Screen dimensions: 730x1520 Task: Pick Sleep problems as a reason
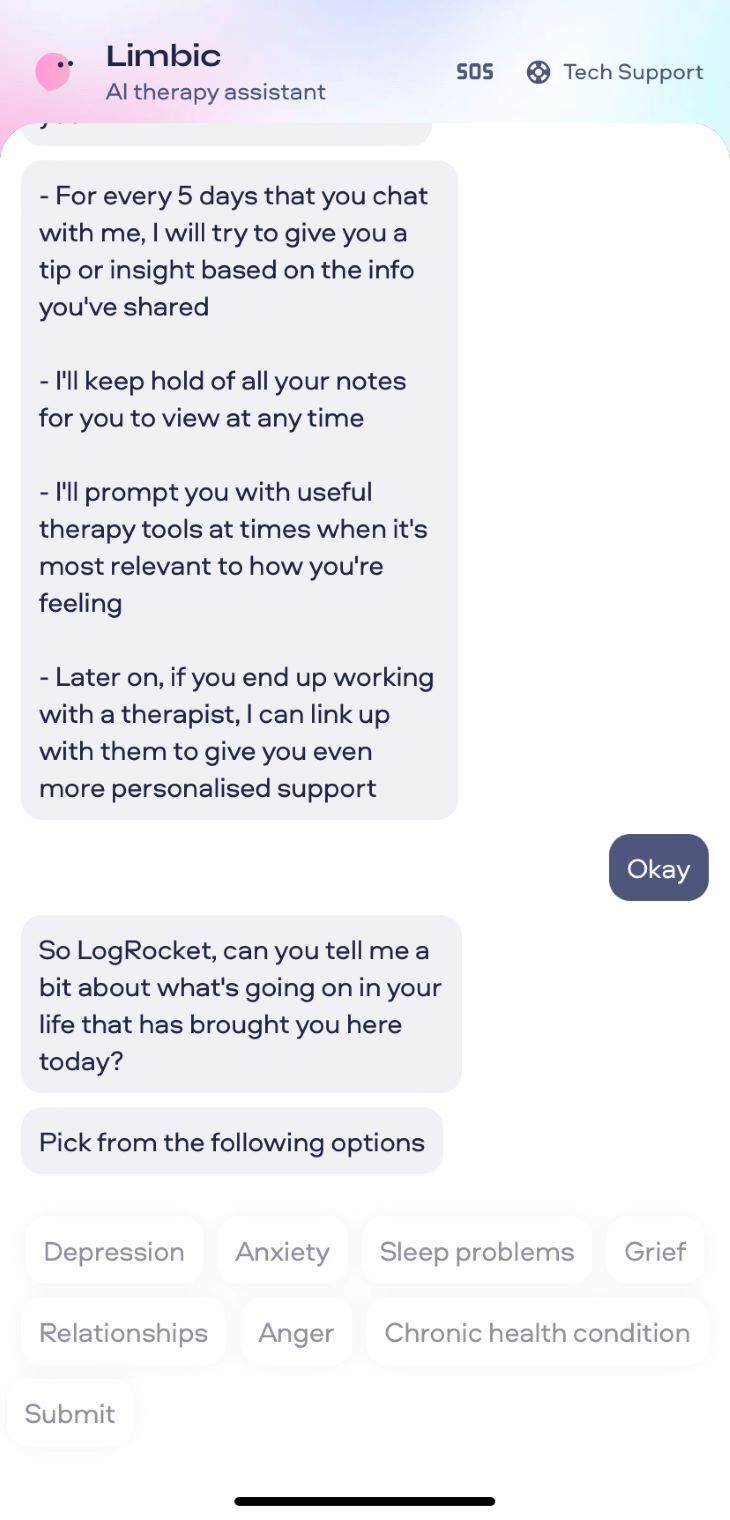click(x=476, y=1251)
